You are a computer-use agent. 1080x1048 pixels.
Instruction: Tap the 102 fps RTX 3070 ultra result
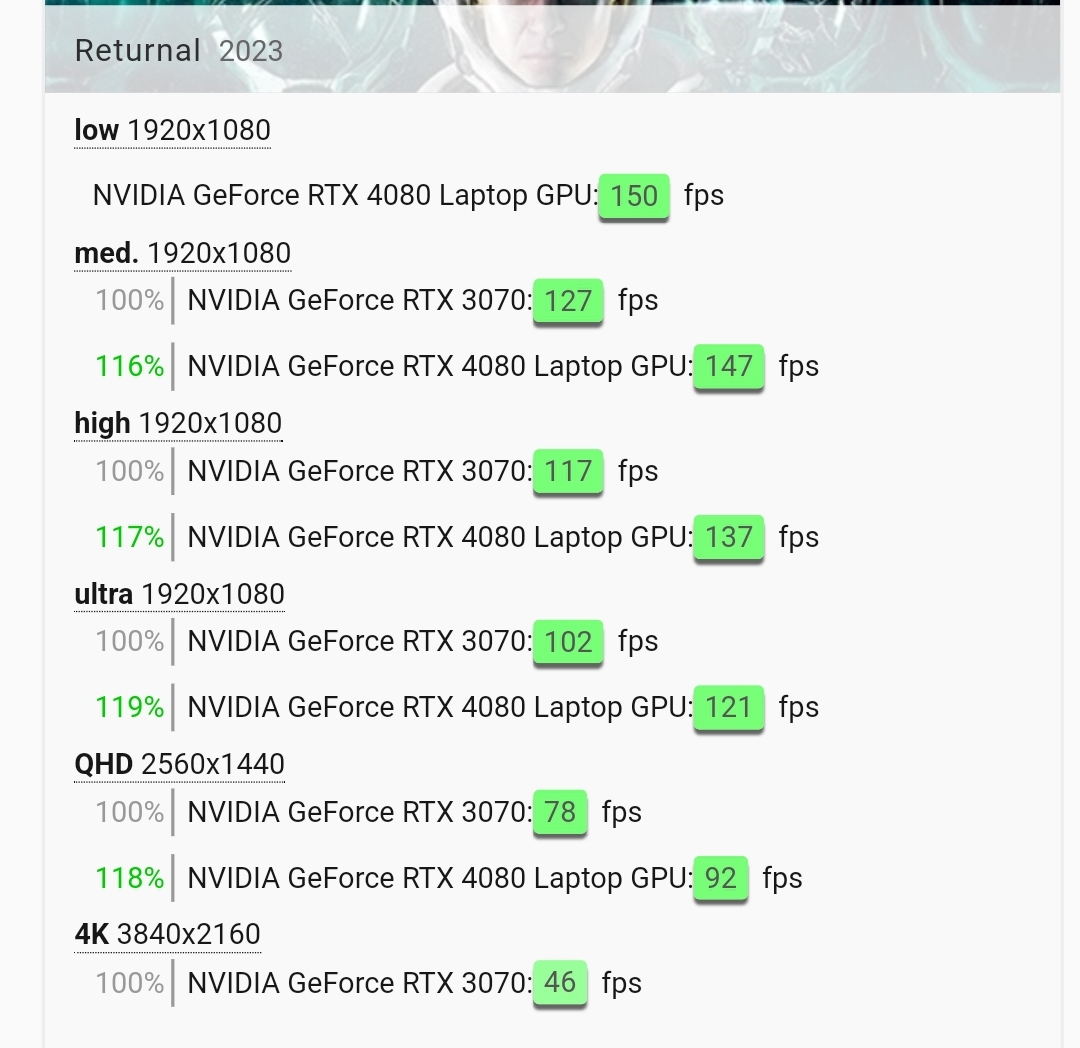pos(568,642)
